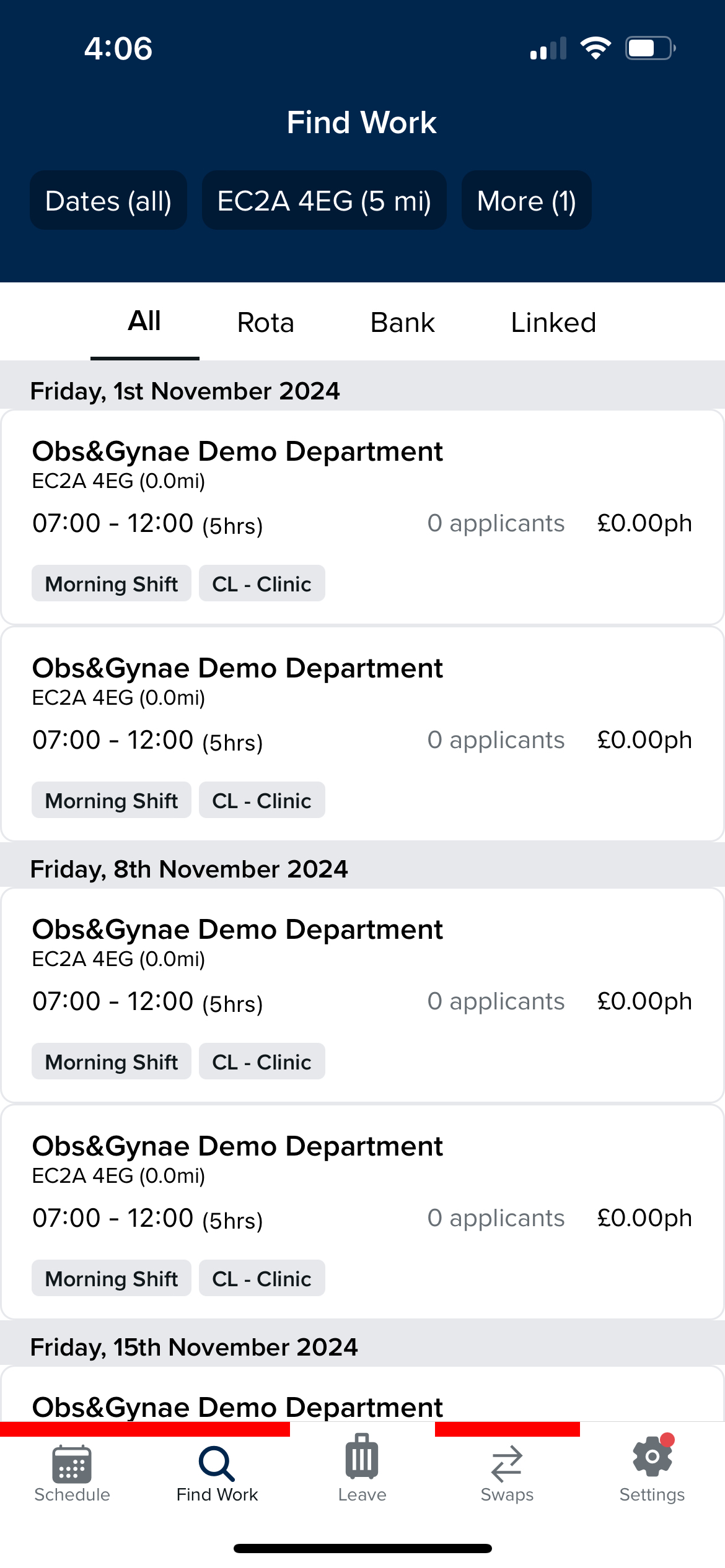Viewport: 725px width, 1568px height.
Task: Open the first shift on 8th November
Action: [362, 995]
